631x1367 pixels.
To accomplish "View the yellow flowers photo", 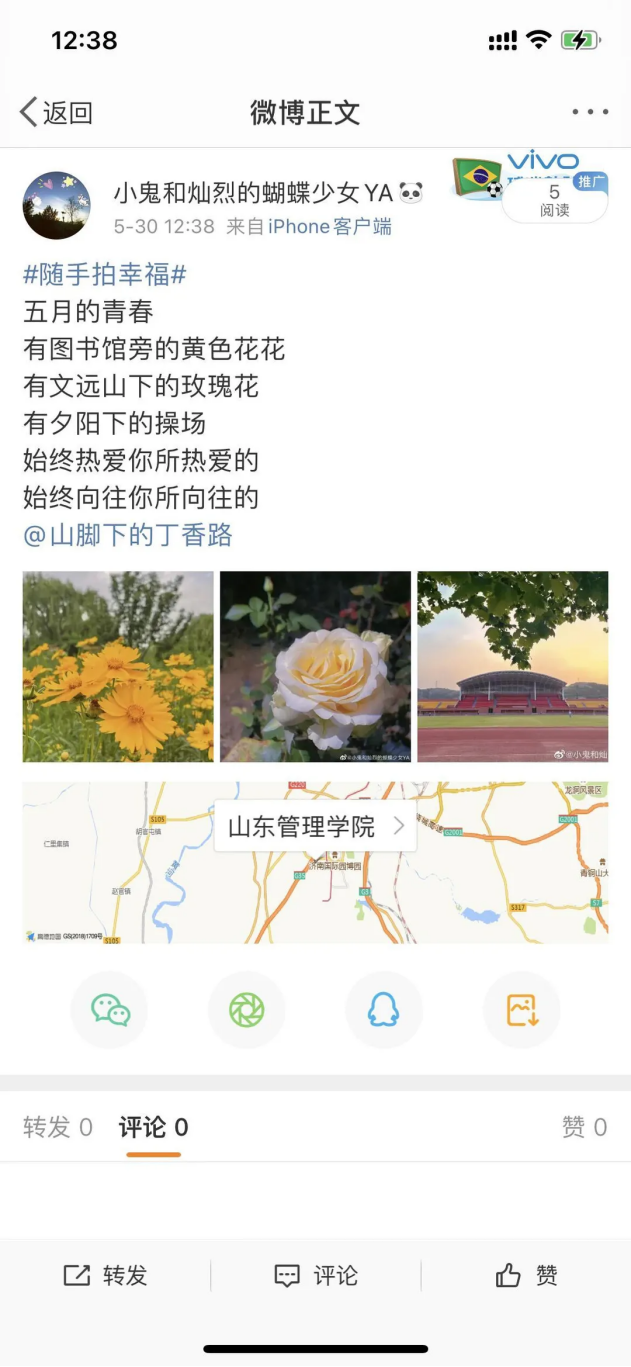I will [x=118, y=666].
